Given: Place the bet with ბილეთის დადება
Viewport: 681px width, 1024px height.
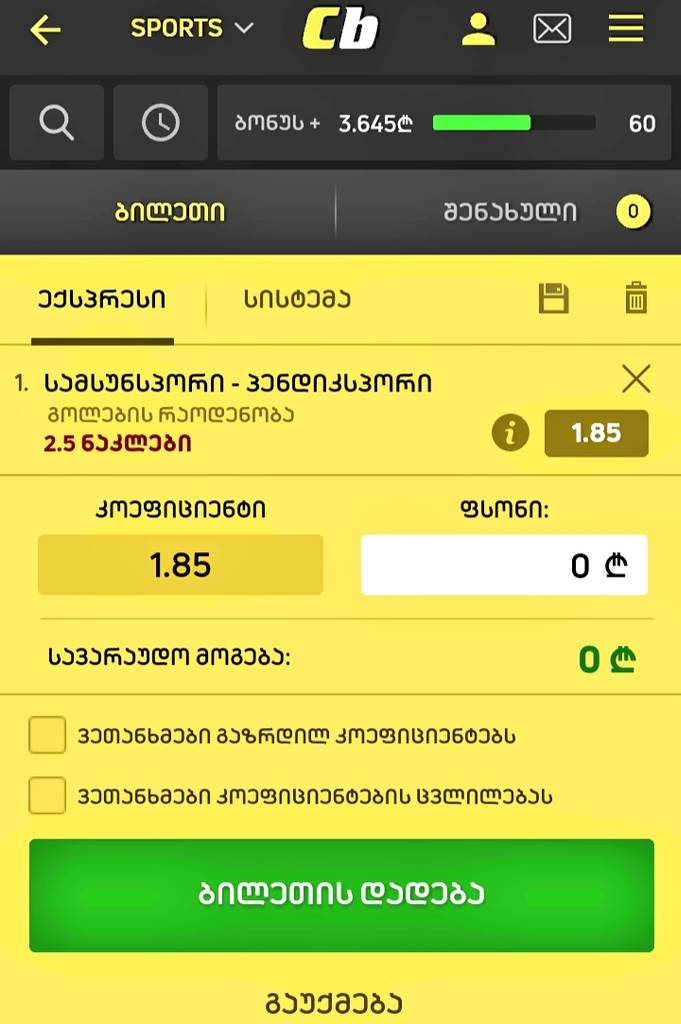Looking at the screenshot, I should point(341,894).
